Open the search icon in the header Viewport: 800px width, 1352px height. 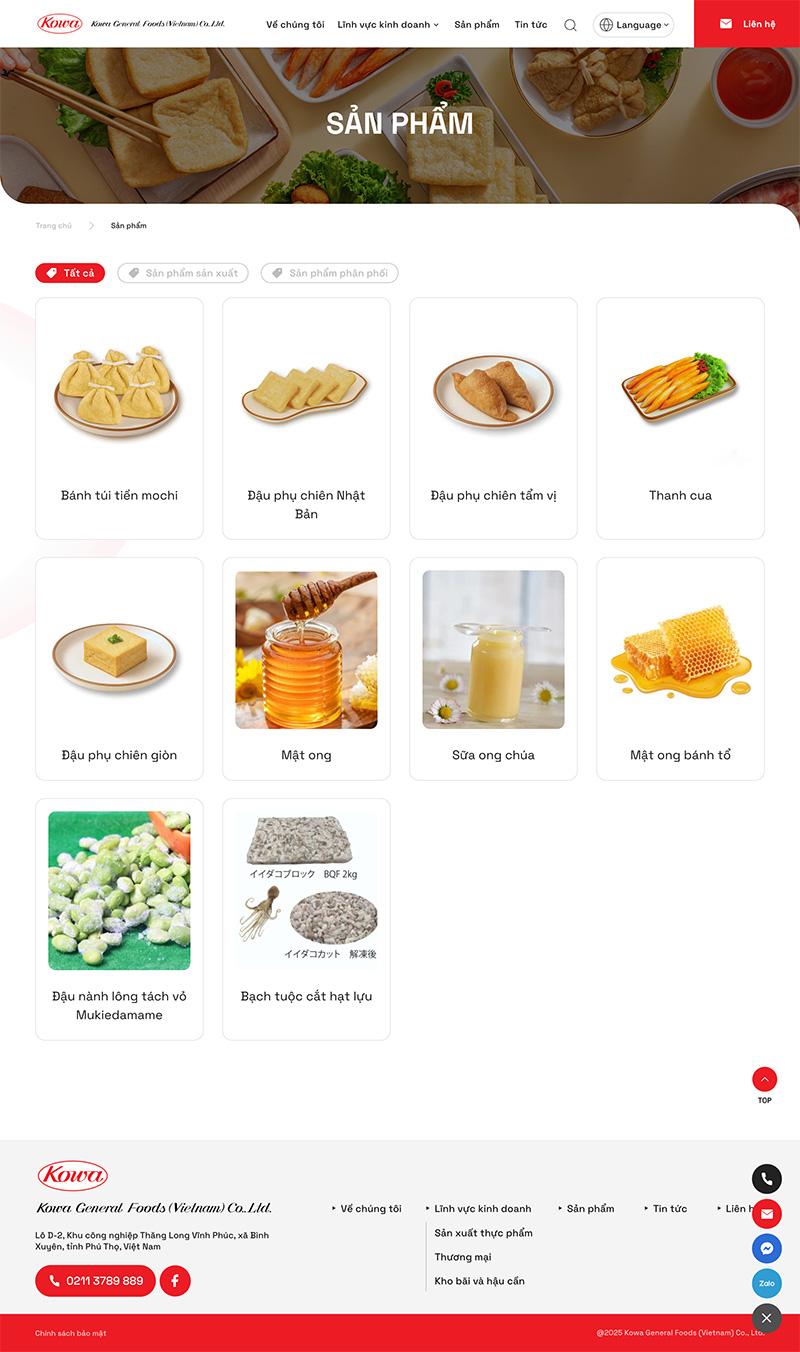(x=570, y=25)
